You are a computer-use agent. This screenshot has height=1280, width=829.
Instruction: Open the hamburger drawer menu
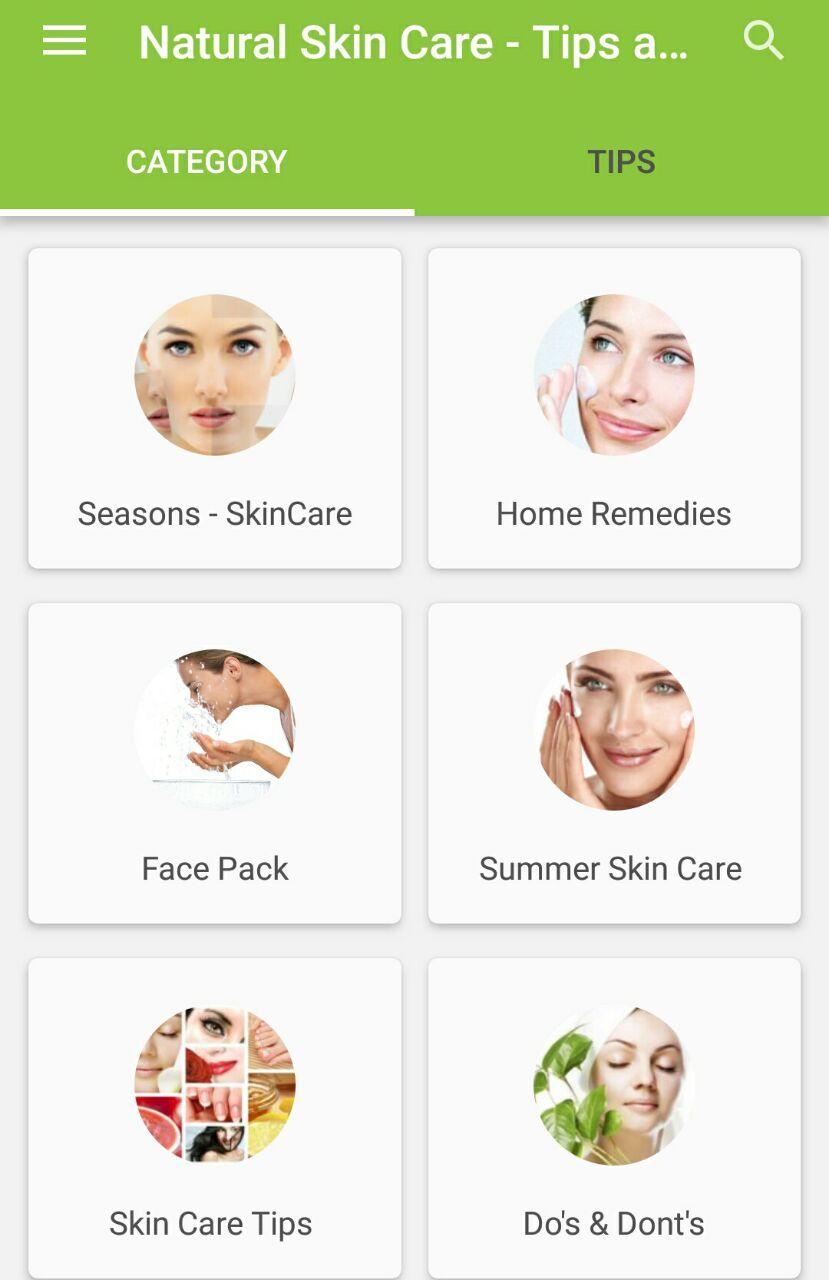64,42
